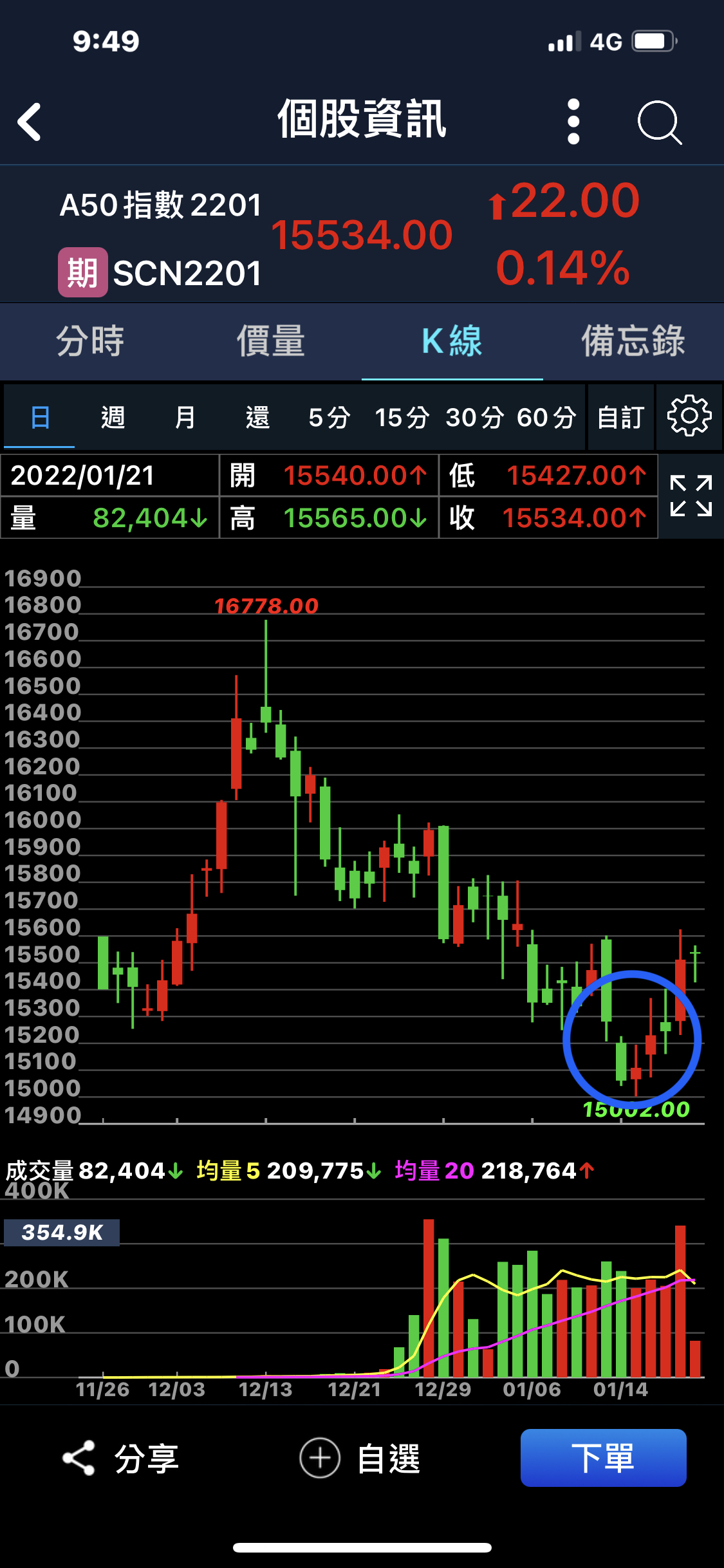Select the K線 tab
The width and height of the screenshot is (724, 1568).
[452, 341]
